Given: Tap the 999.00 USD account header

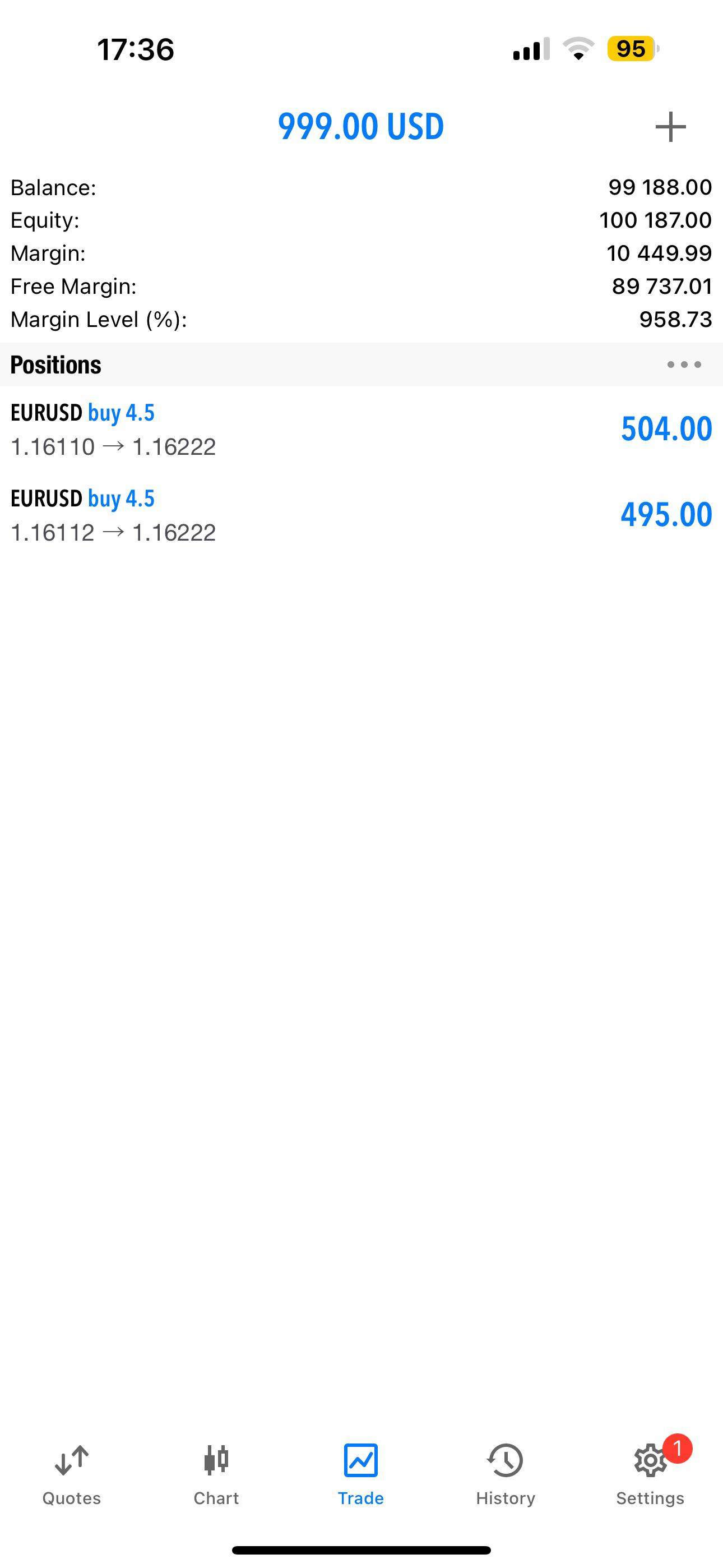Looking at the screenshot, I should (361, 126).
